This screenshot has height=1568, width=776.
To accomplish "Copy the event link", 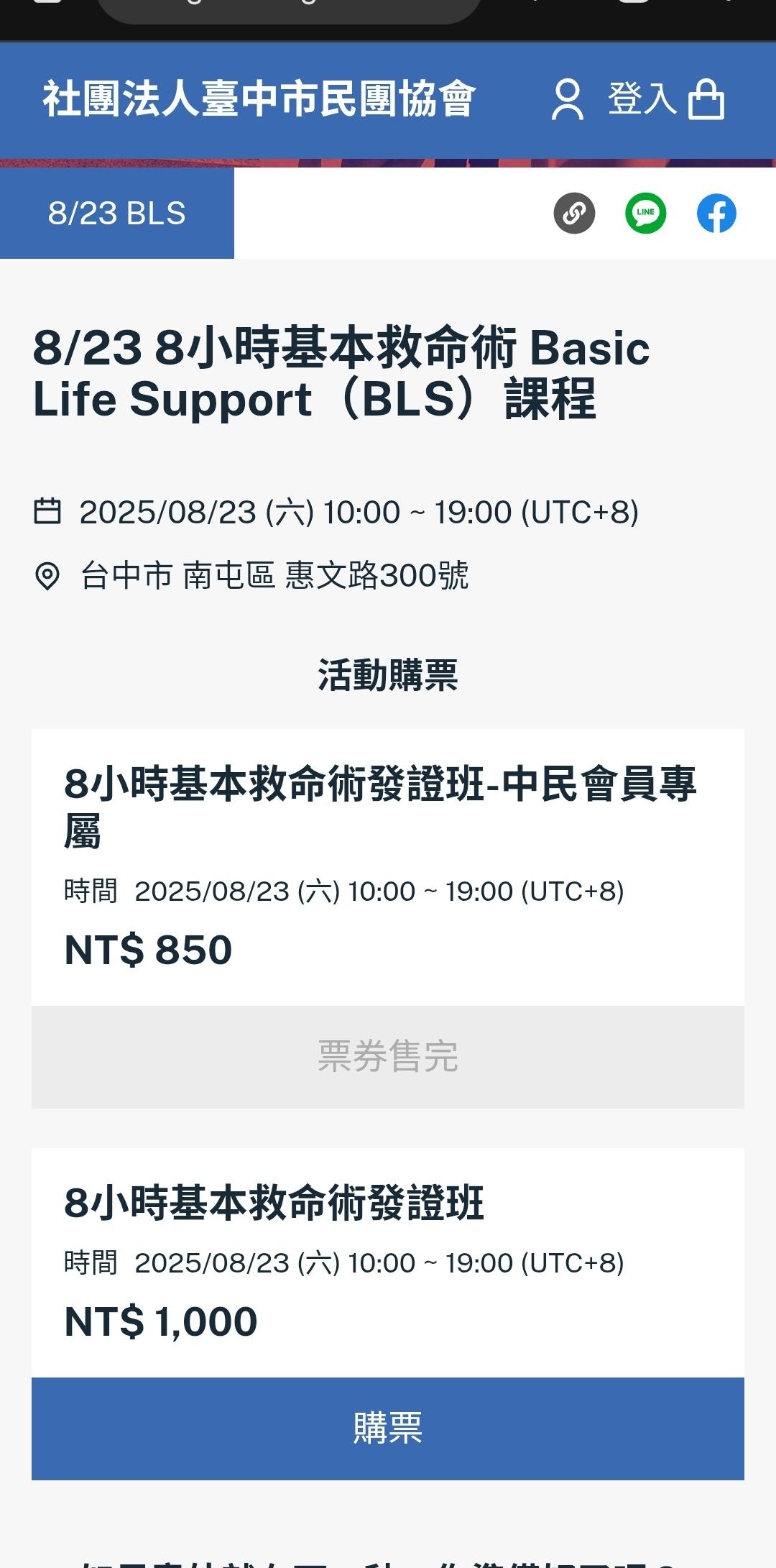I will coord(574,214).
